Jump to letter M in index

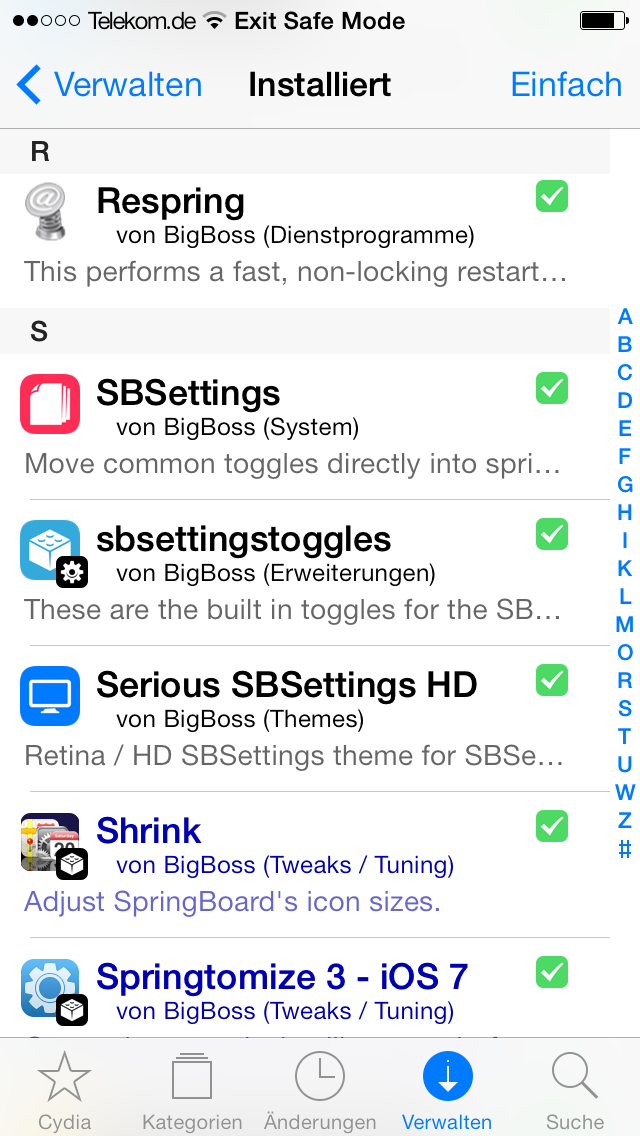625,625
